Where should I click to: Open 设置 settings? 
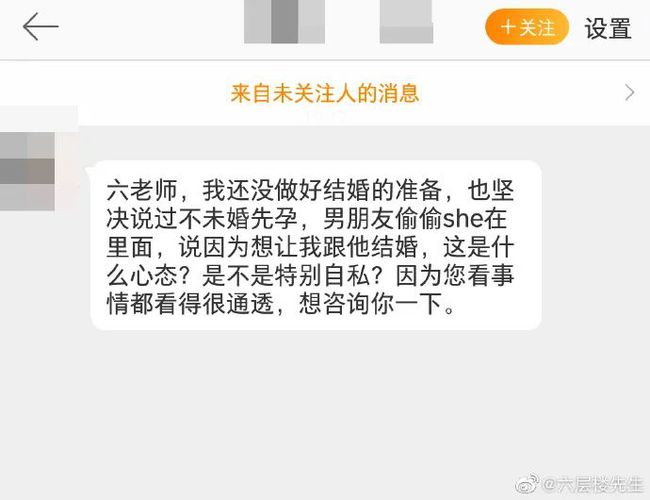pos(607,28)
